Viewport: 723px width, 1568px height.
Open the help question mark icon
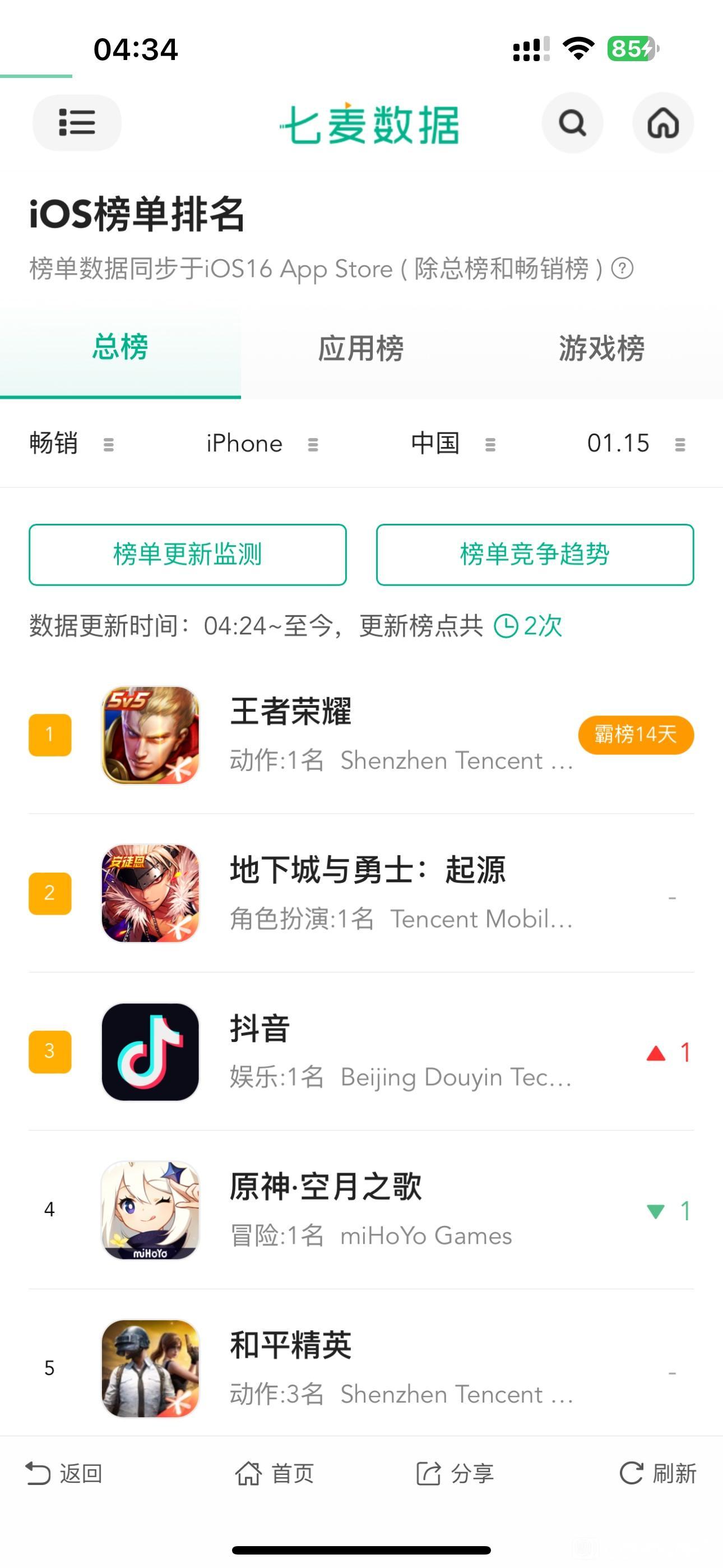tap(622, 269)
